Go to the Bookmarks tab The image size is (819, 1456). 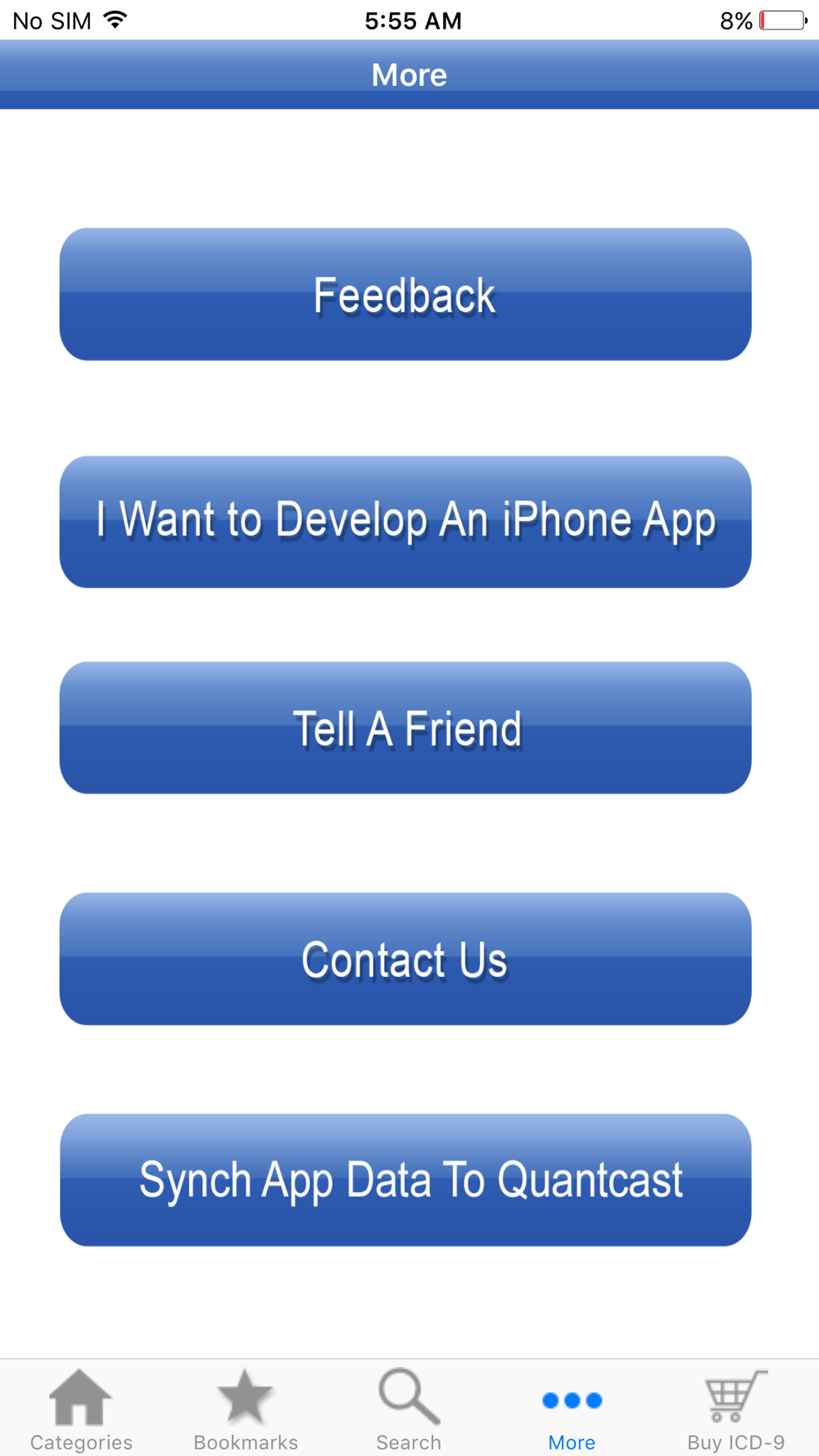pos(245,1409)
